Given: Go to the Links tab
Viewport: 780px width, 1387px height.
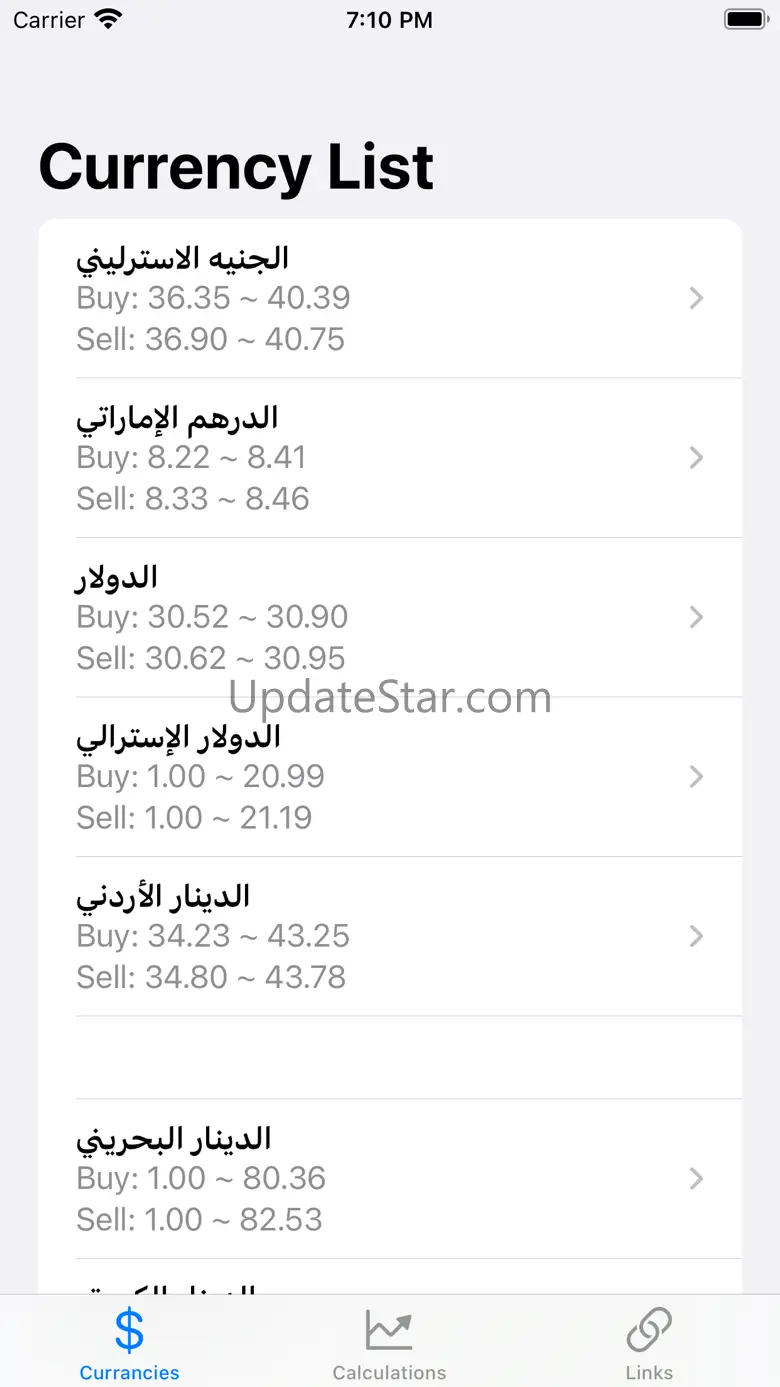Looking at the screenshot, I should [649, 1343].
